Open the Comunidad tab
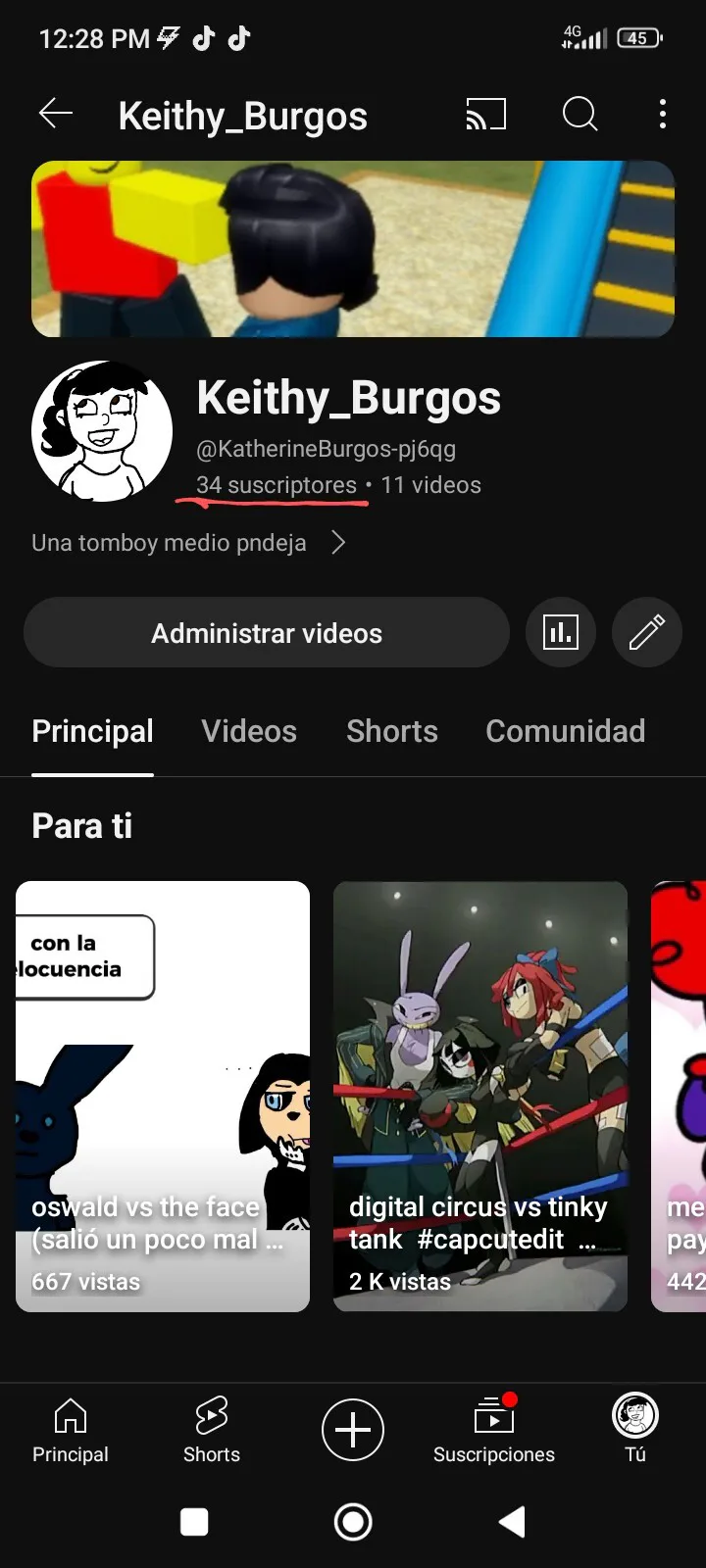This screenshot has width=706, height=1568. click(x=565, y=731)
